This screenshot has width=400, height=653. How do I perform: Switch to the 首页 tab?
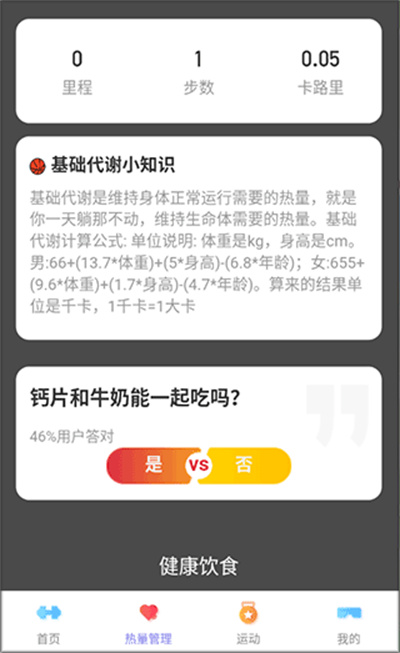[49, 623]
